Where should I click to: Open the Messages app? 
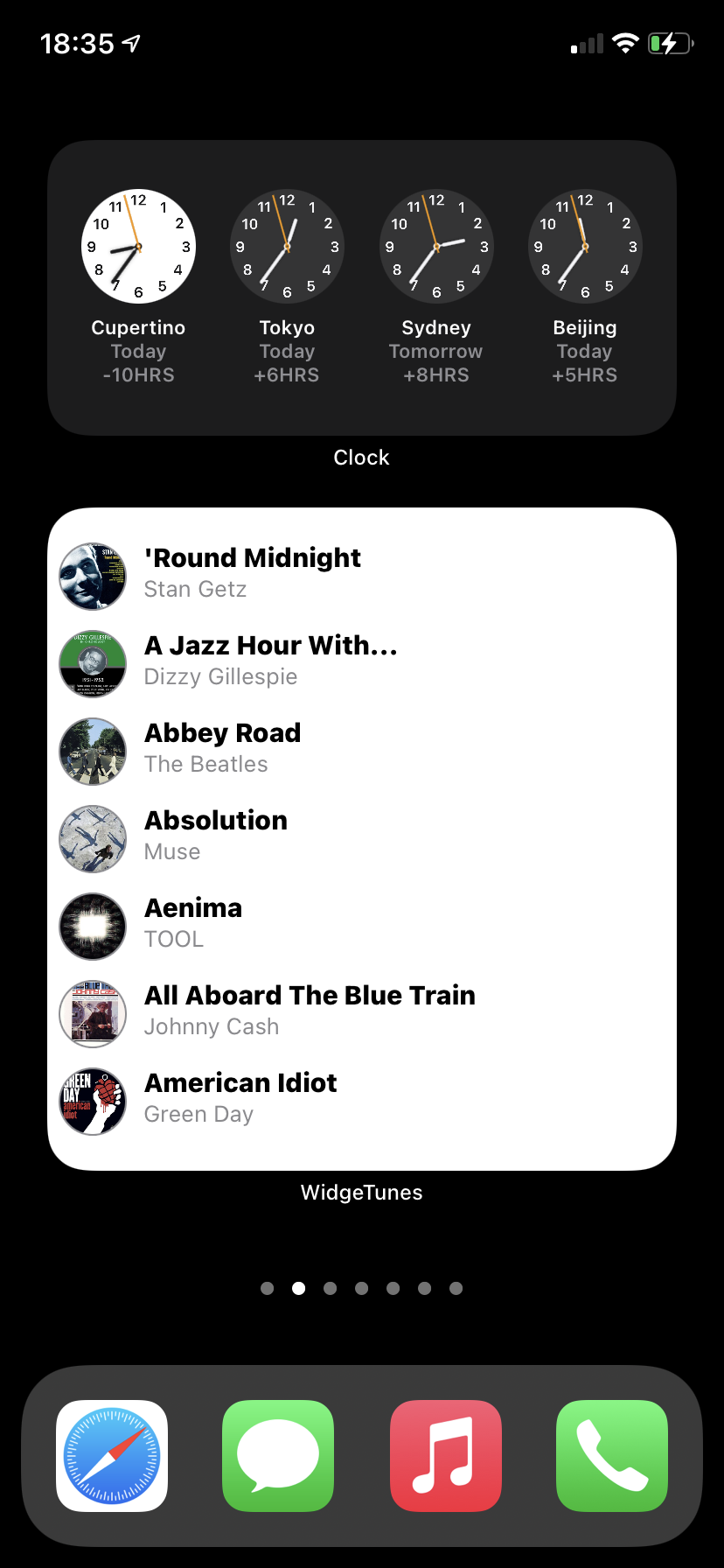click(x=278, y=1456)
